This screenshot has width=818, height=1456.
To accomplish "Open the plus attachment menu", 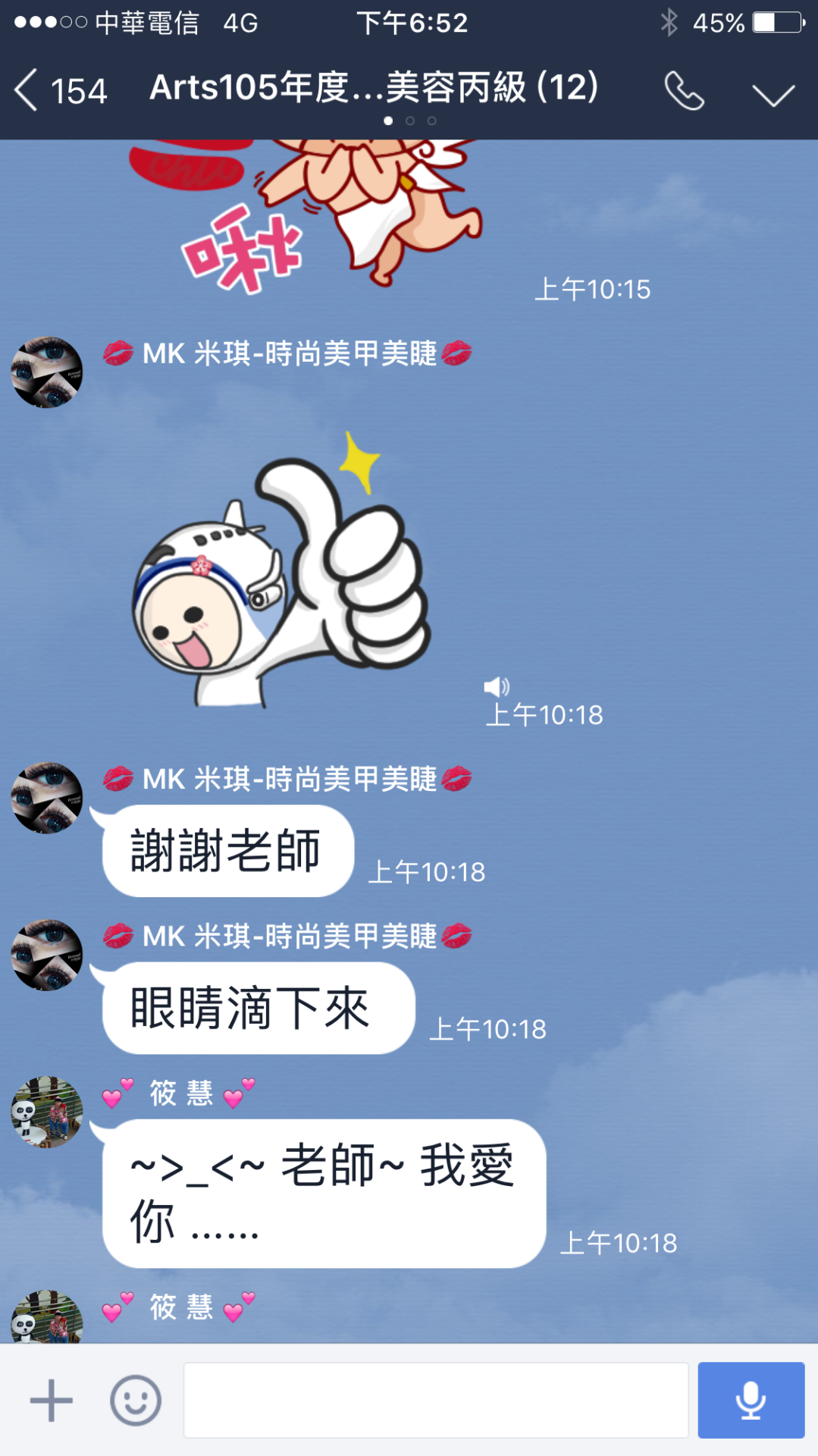I will point(51,1400).
